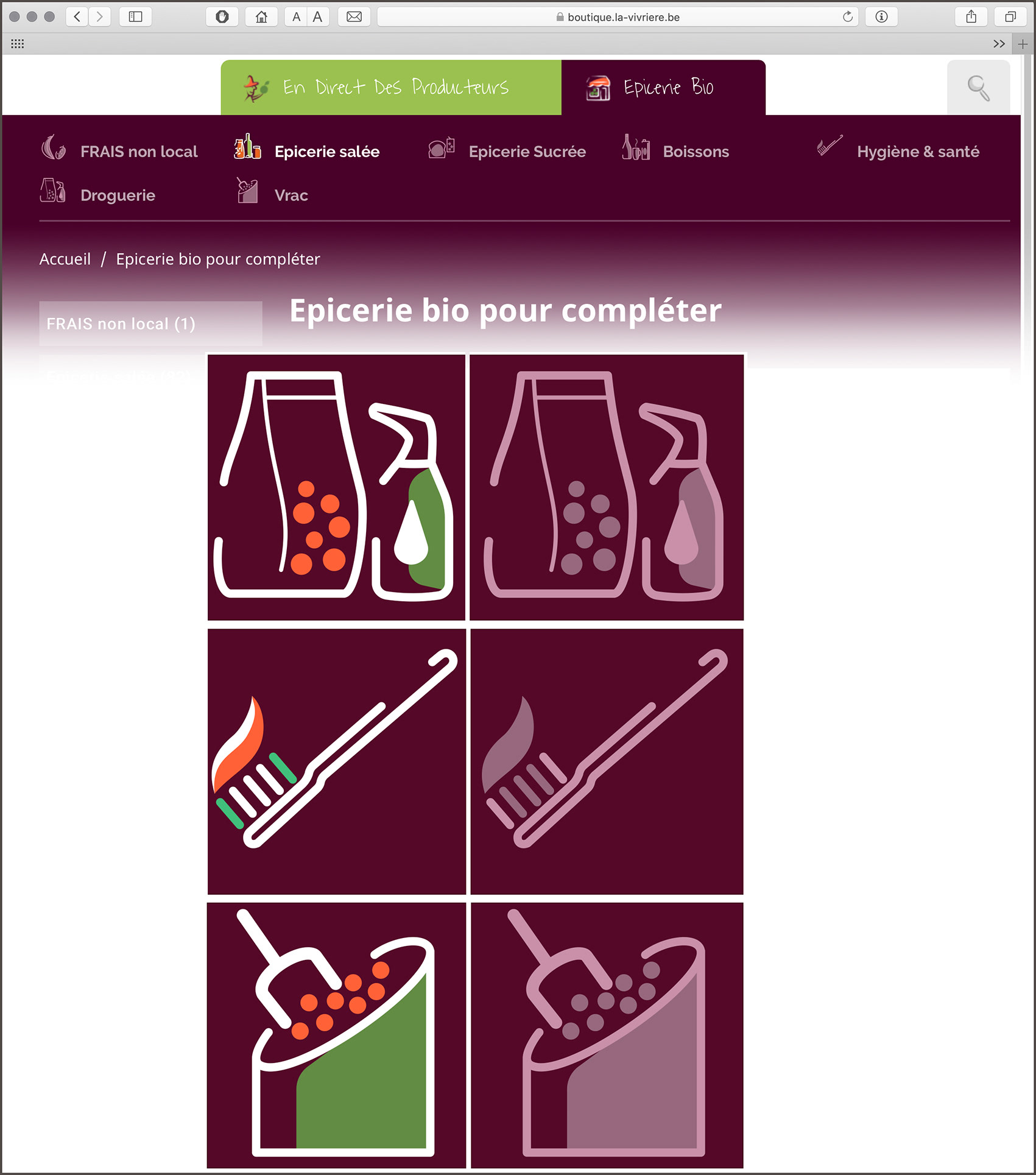Select the Epicerie Bio tab
This screenshot has height=1175, width=1036.
663,88
